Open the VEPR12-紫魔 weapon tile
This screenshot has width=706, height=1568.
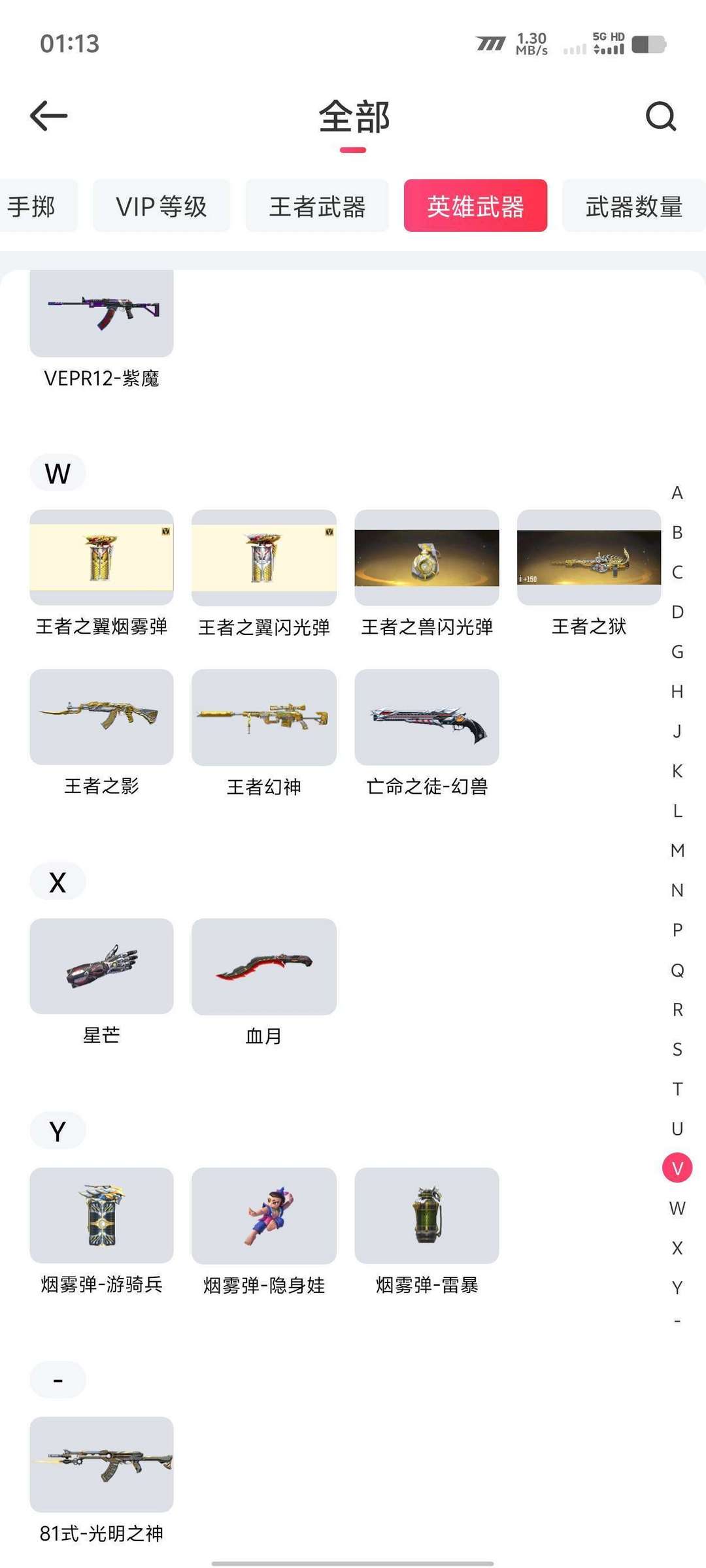(101, 314)
